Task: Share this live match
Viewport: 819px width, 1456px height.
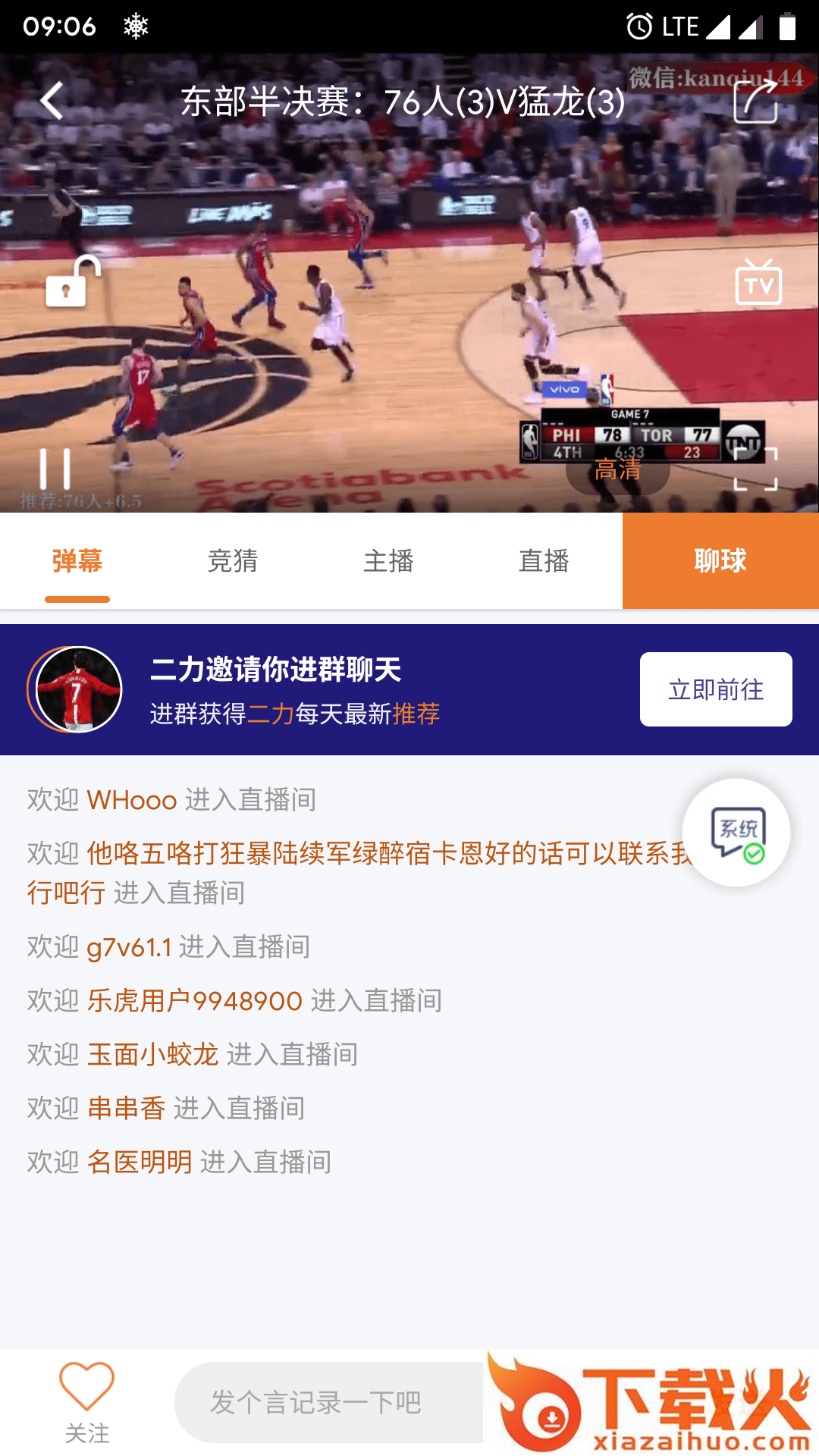Action: [x=756, y=101]
